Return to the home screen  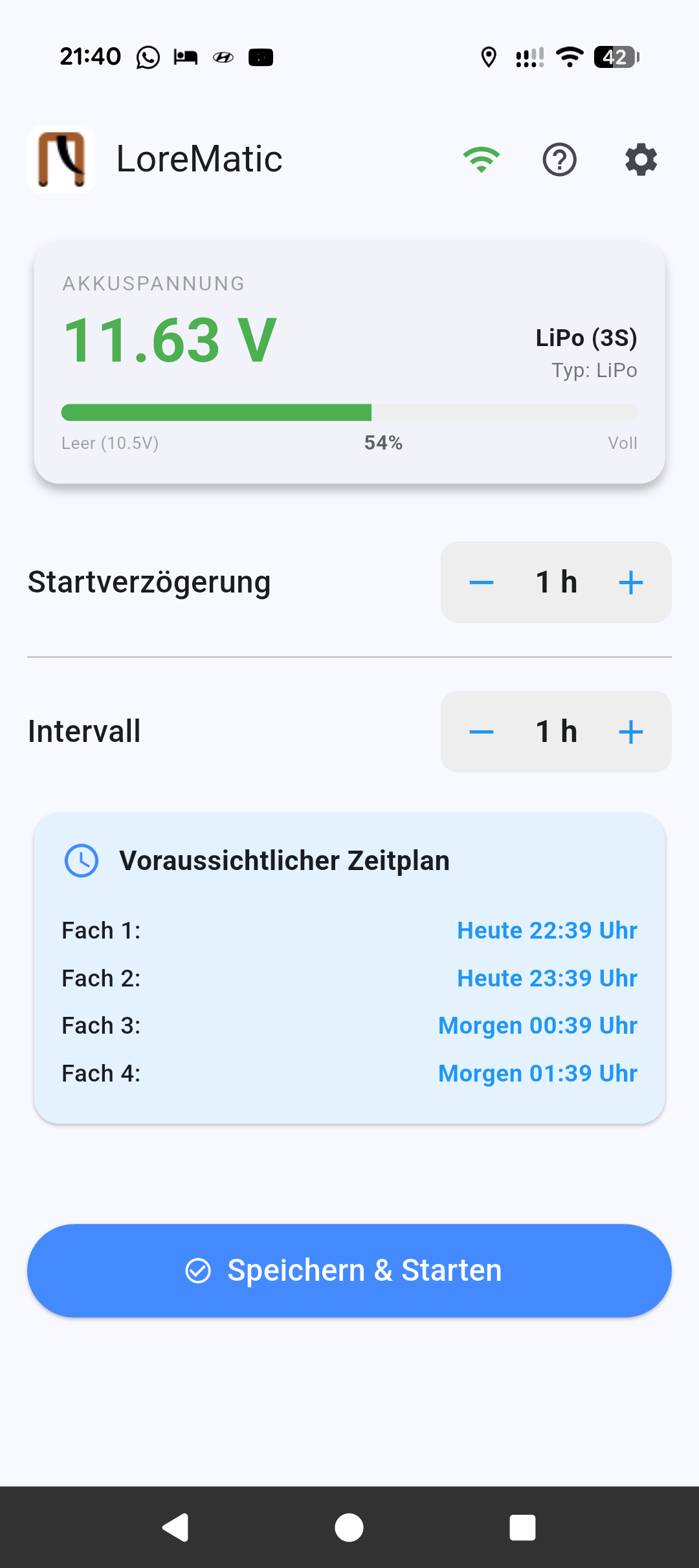(349, 1528)
